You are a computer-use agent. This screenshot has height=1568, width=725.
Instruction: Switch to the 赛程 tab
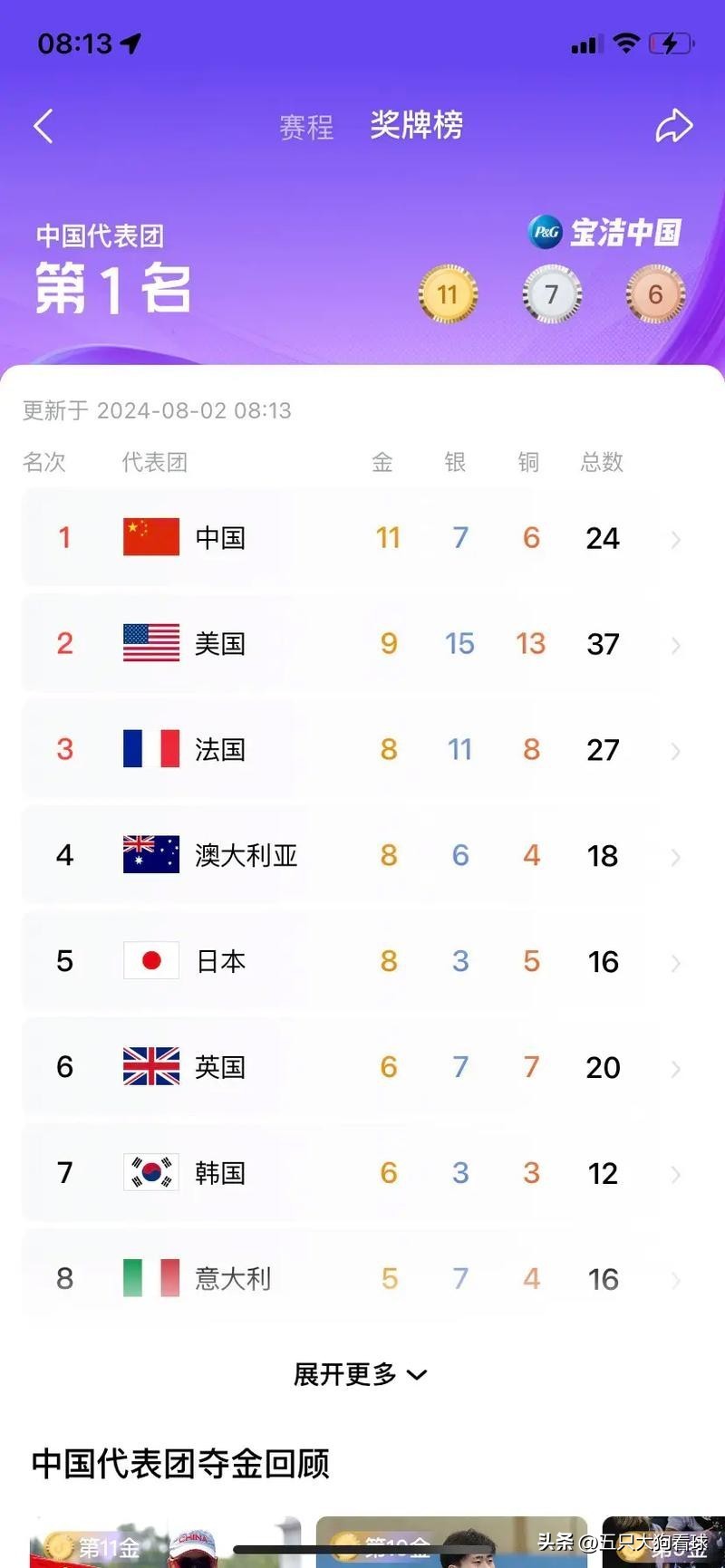coord(306,127)
